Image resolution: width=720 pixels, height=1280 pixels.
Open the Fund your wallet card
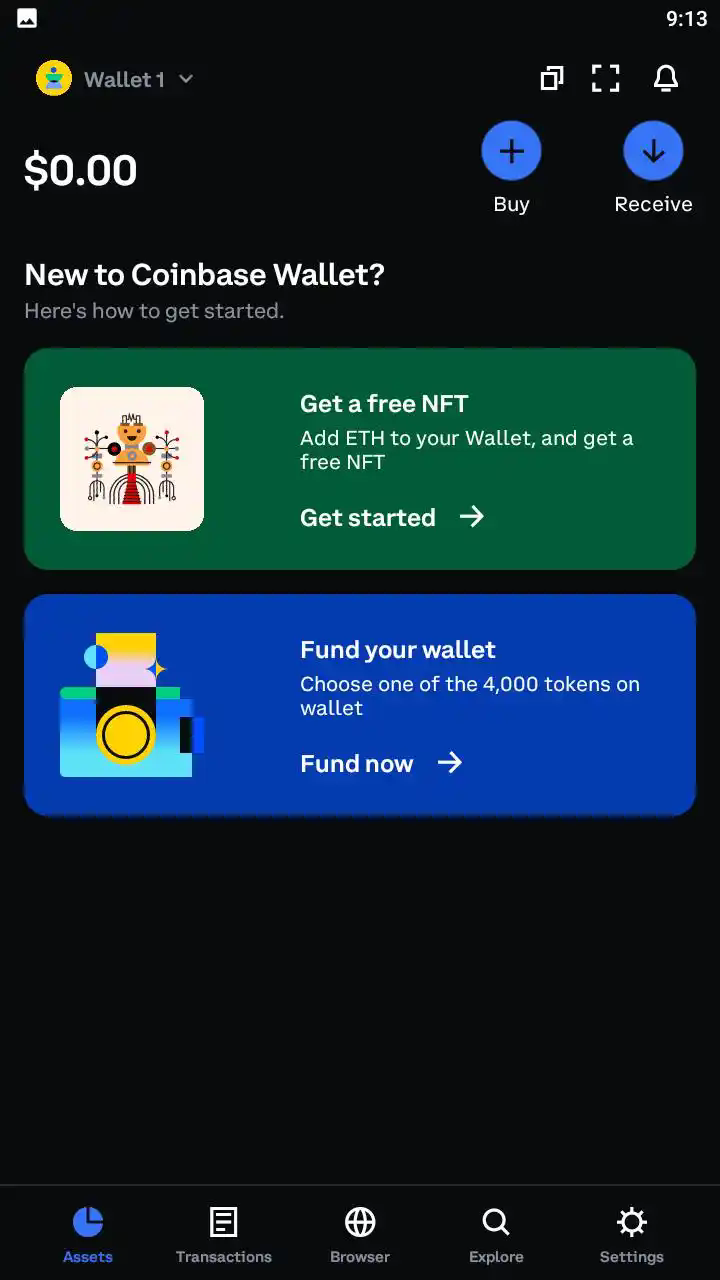[x=360, y=705]
